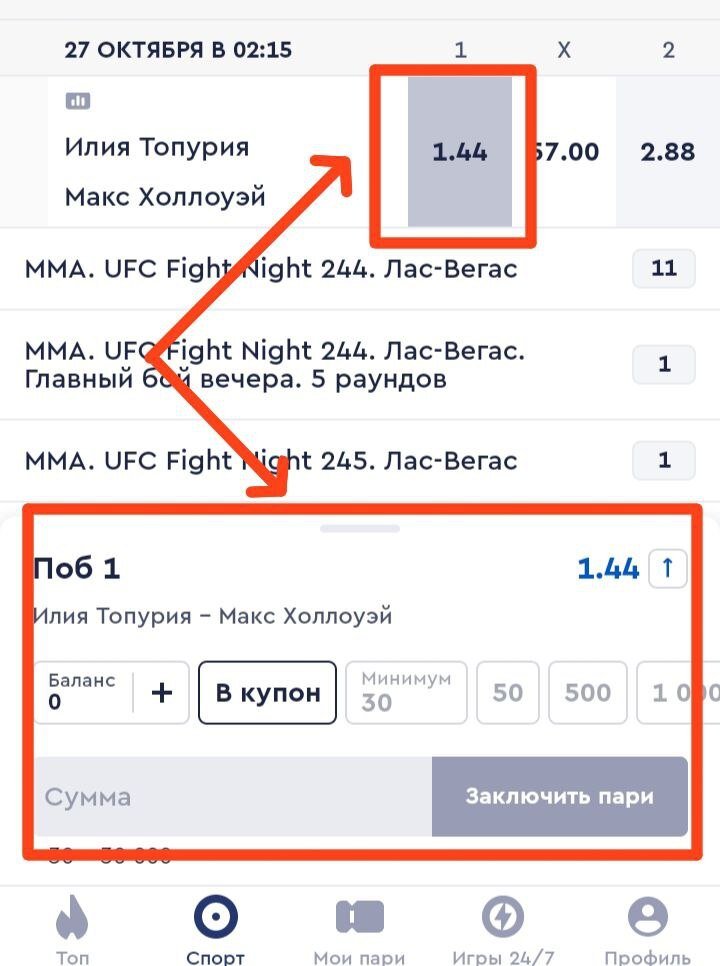Choose the 50 quick stake chip

[508, 693]
